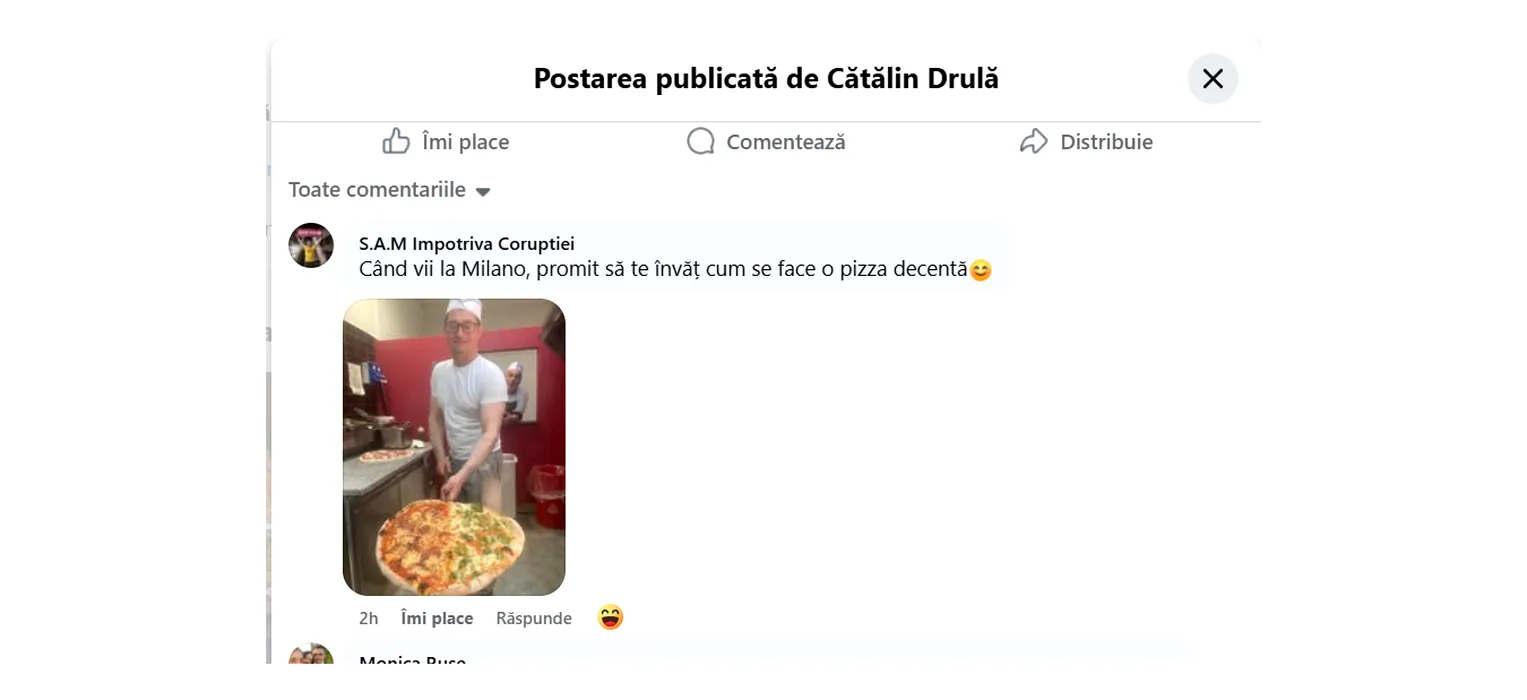Screen dimensions: 1527x700
Task: Expand the Toate comentariile sort dropdown
Action: pyautogui.click(x=390, y=190)
